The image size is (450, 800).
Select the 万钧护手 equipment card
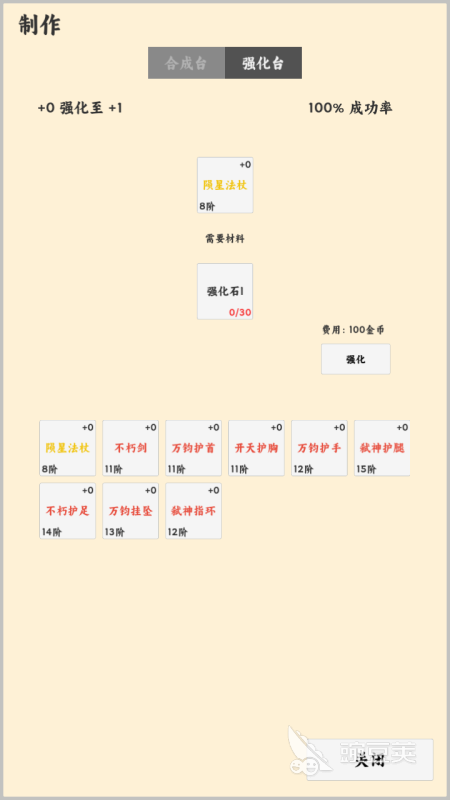[x=319, y=448]
